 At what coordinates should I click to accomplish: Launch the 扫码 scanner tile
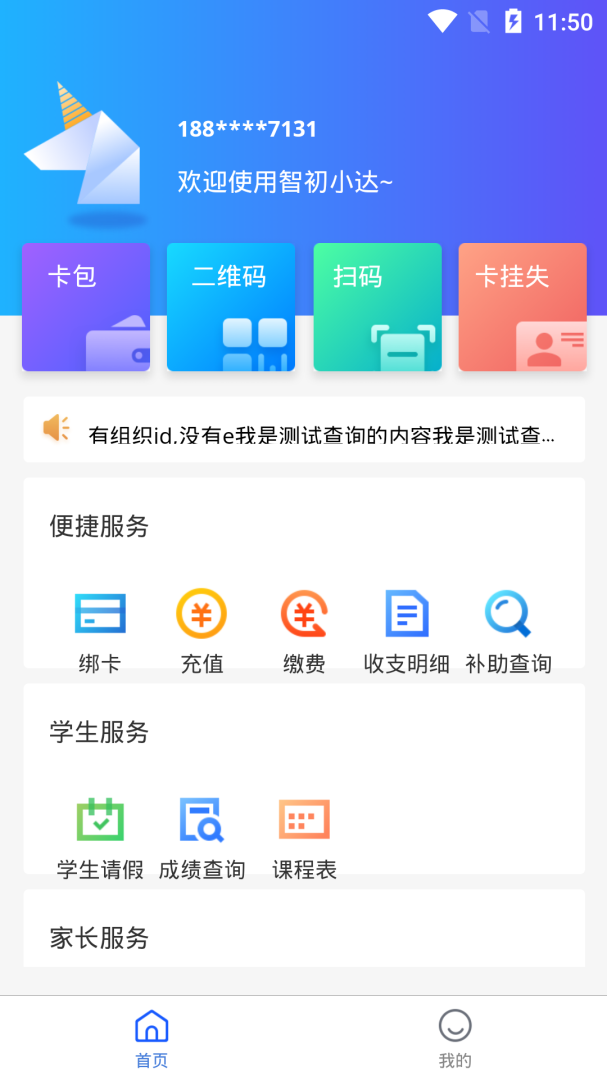[x=377, y=307]
